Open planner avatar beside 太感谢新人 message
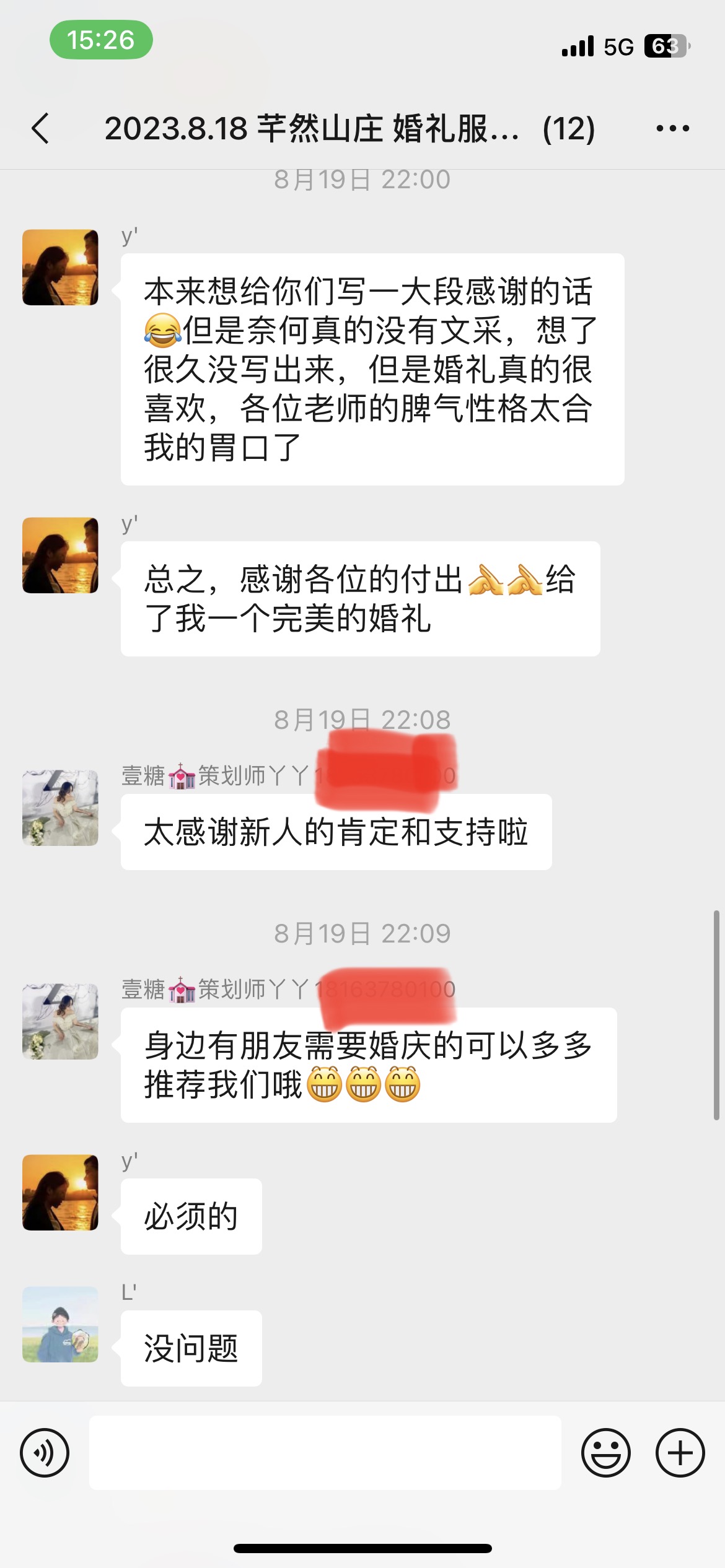Image resolution: width=725 pixels, height=1568 pixels. [x=60, y=808]
